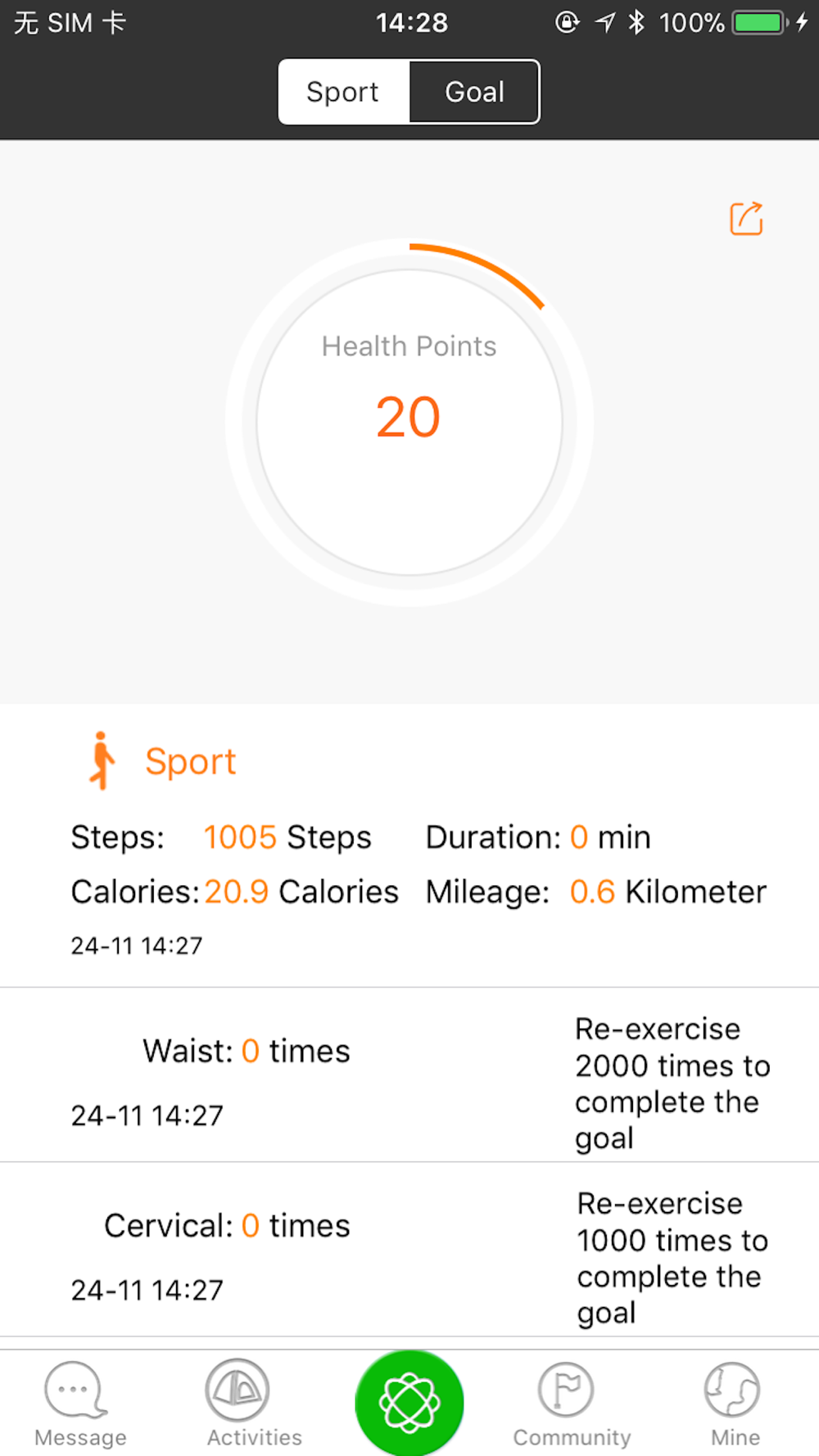
Task: Share the health points summary
Action: click(x=746, y=219)
